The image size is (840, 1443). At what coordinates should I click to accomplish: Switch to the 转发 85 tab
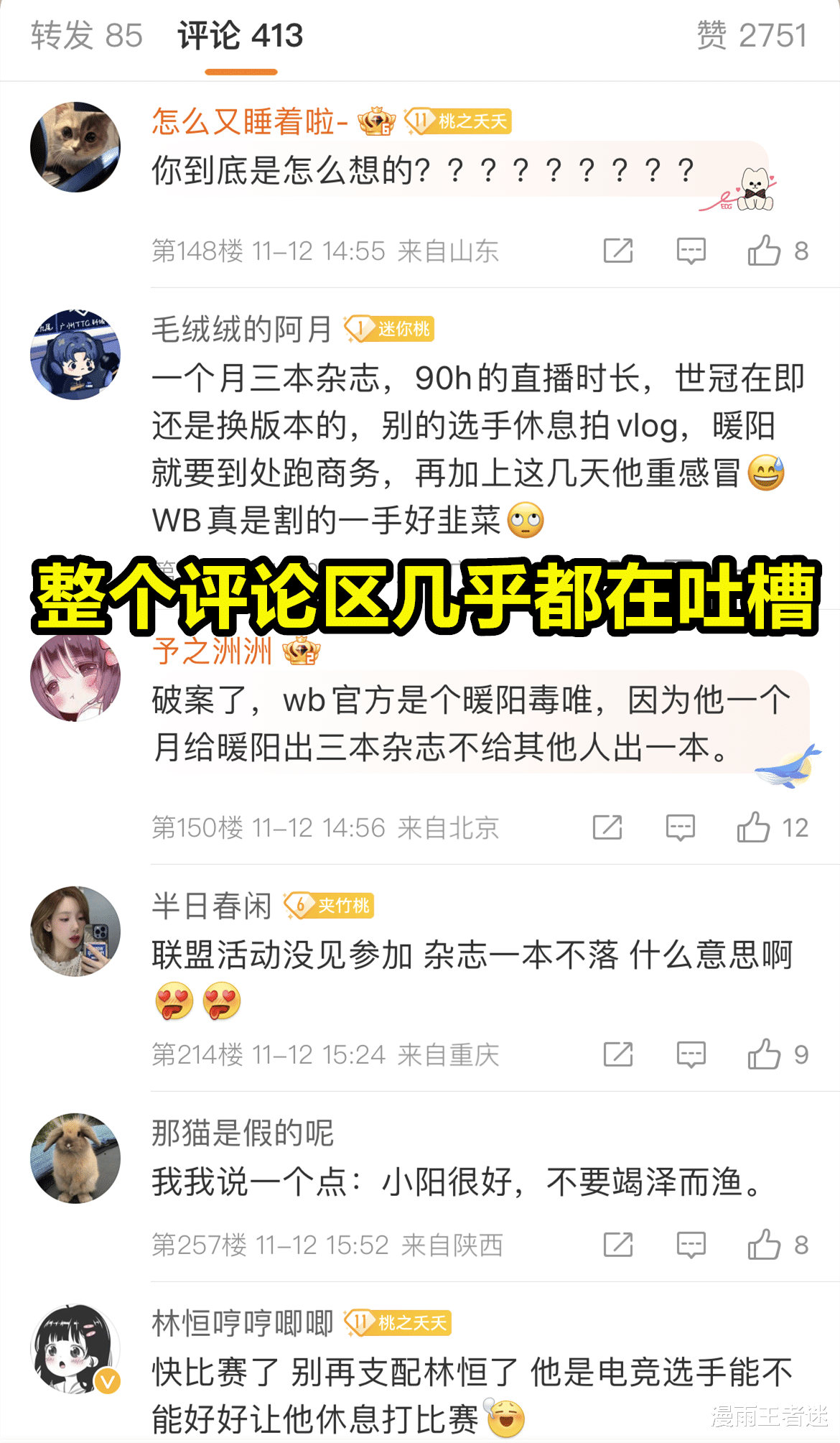[x=87, y=36]
